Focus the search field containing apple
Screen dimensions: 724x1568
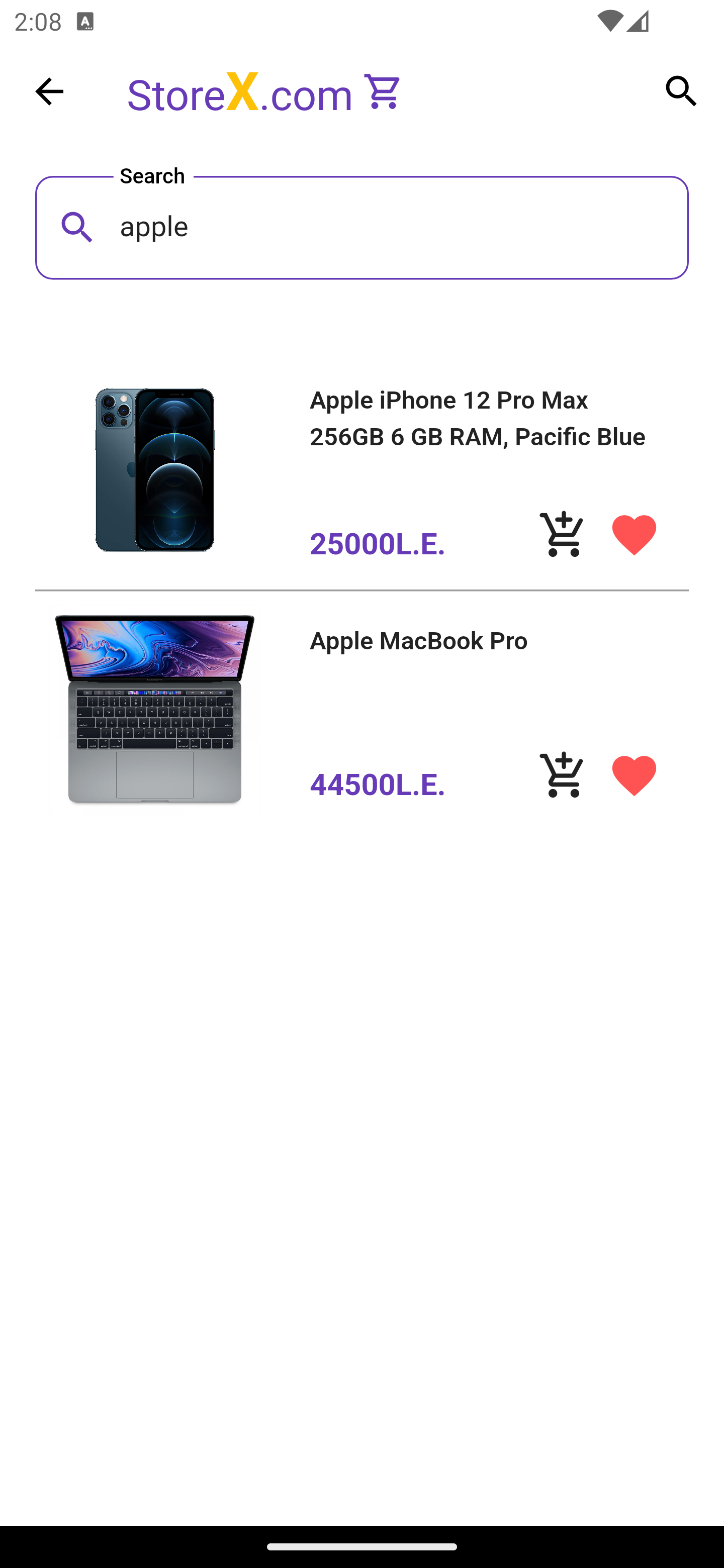coord(390,227)
